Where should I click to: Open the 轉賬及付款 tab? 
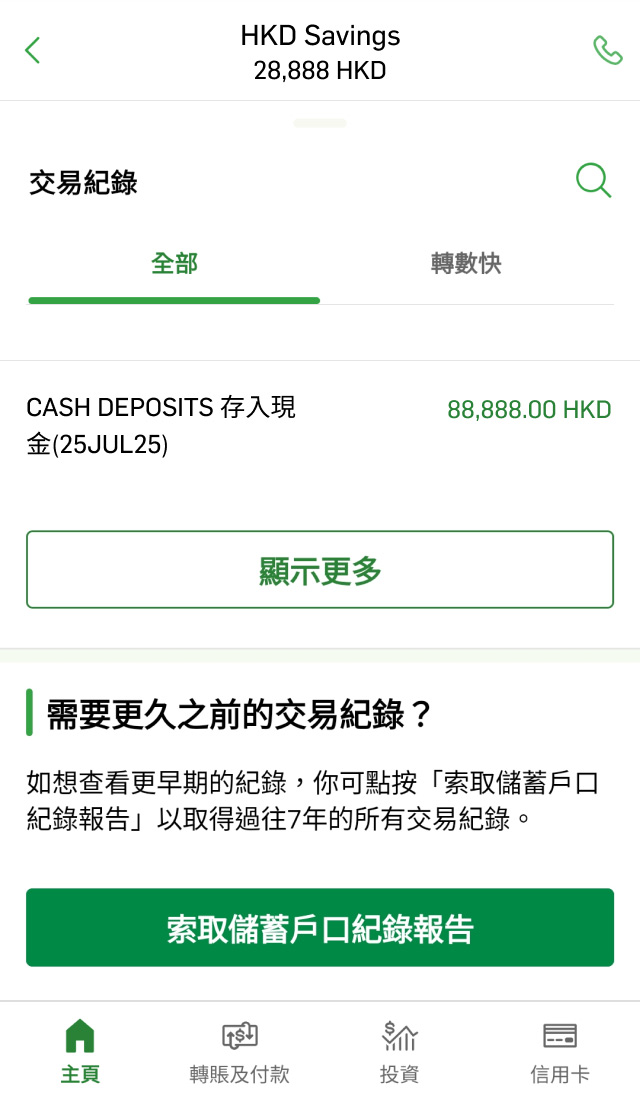[240, 1052]
